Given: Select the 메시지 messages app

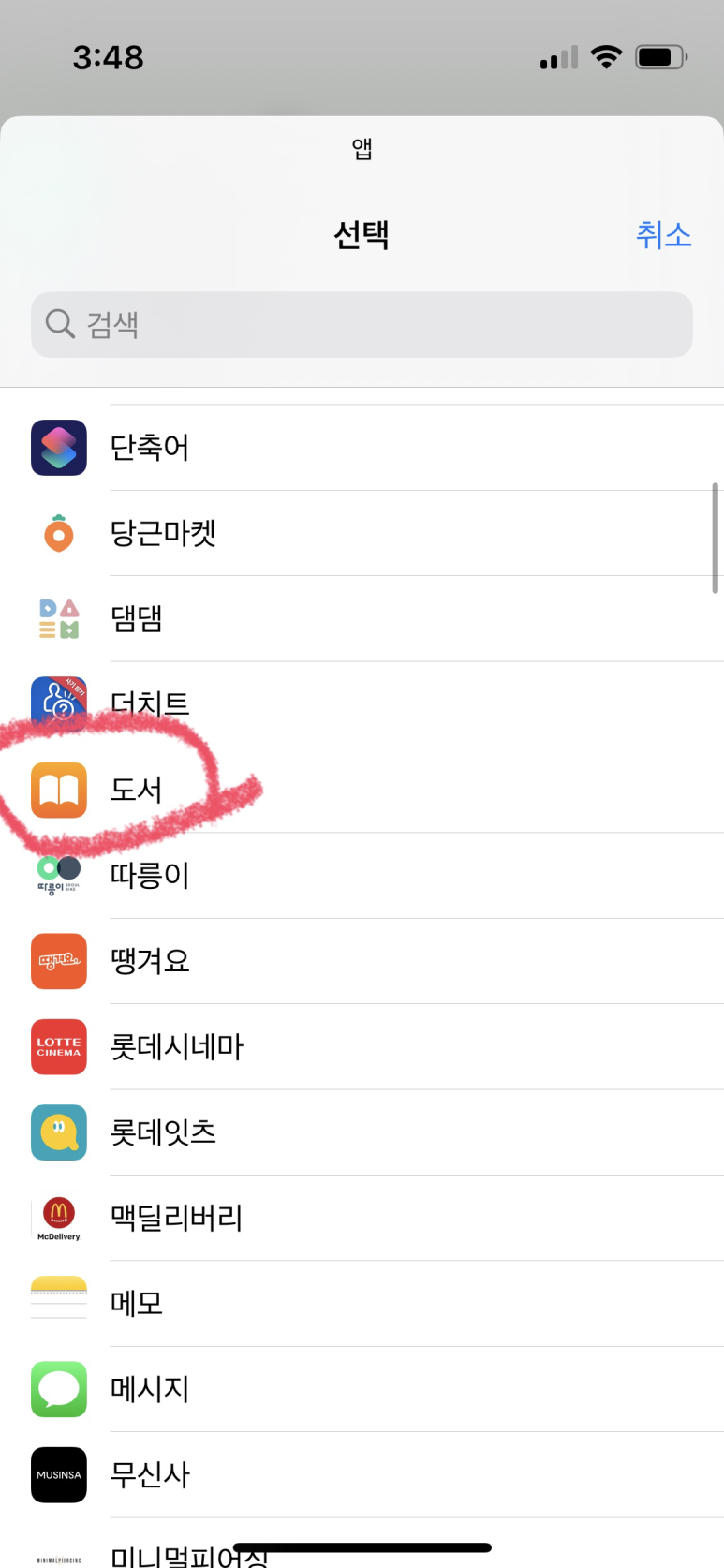Looking at the screenshot, I should tap(362, 1389).
